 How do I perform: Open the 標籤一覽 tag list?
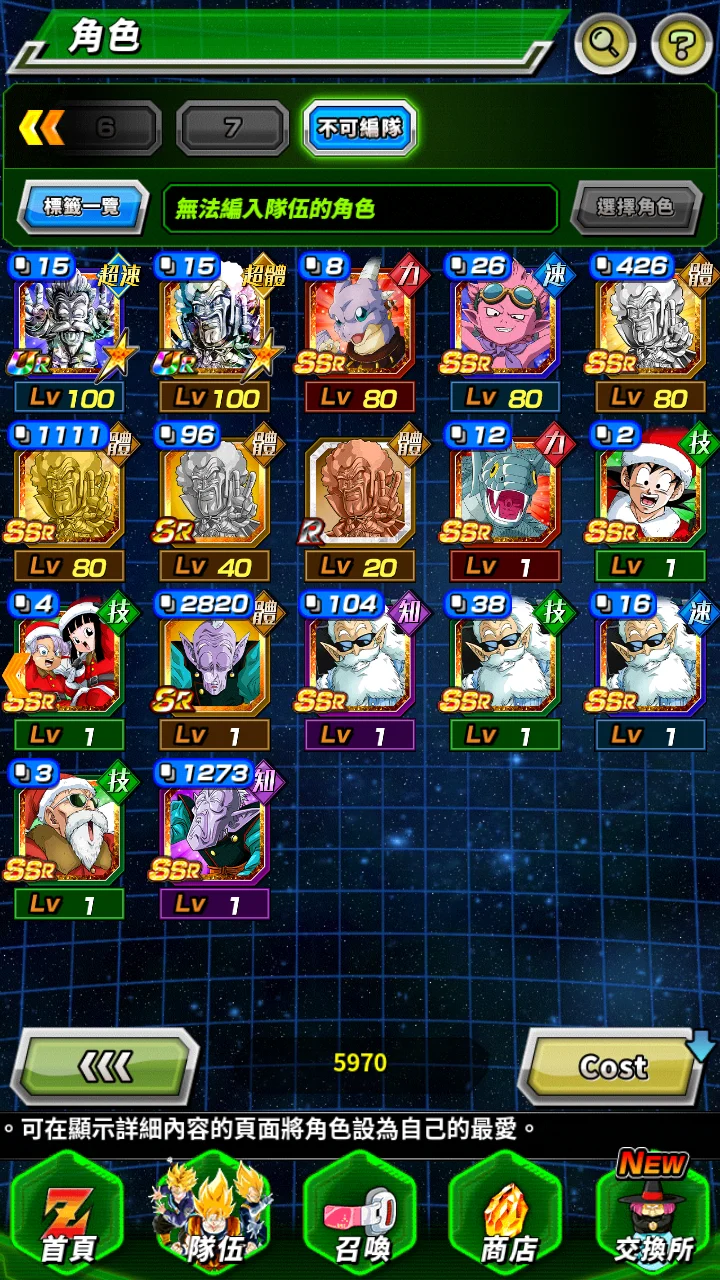(83, 208)
